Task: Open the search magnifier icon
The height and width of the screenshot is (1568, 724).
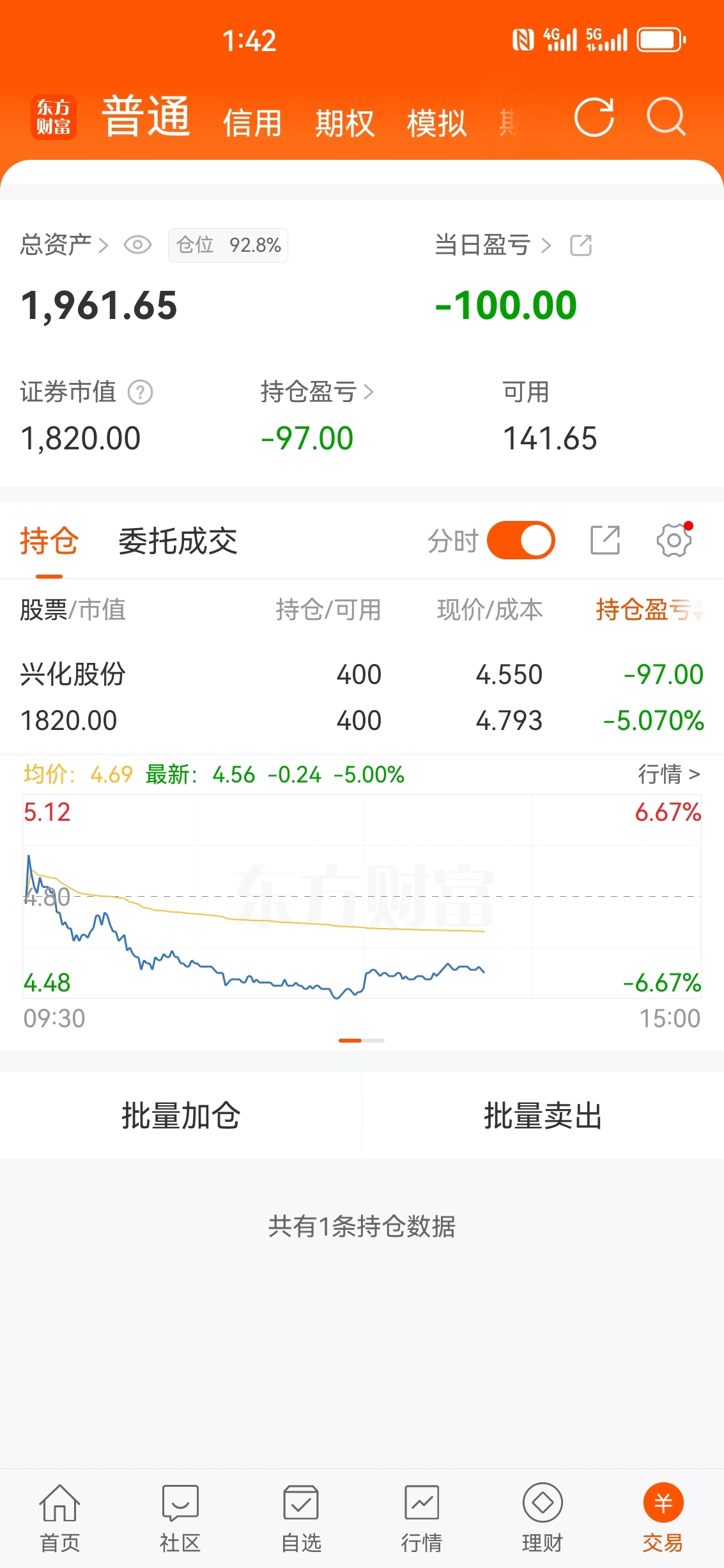Action: point(666,117)
